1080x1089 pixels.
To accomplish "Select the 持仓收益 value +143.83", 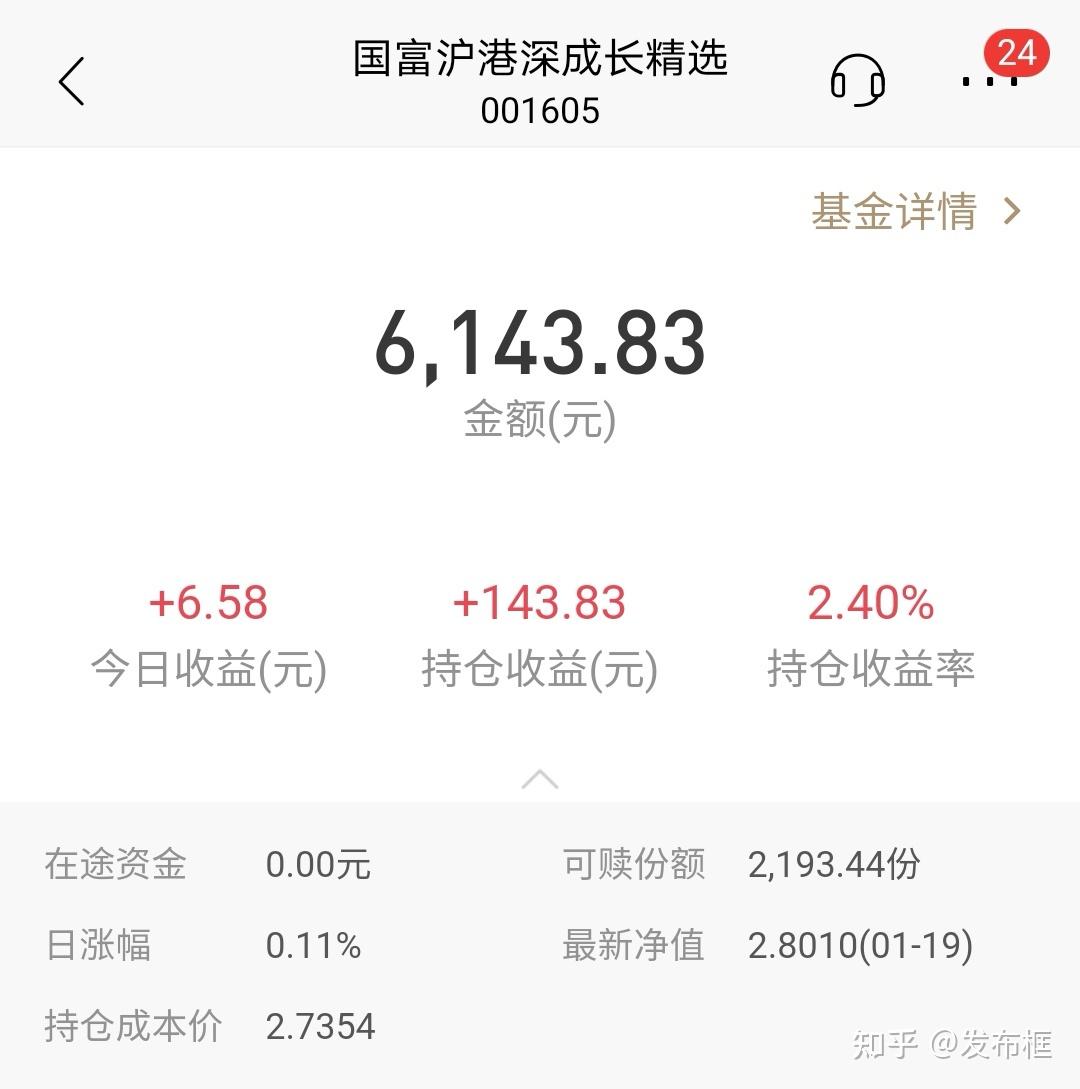I will pos(539,602).
